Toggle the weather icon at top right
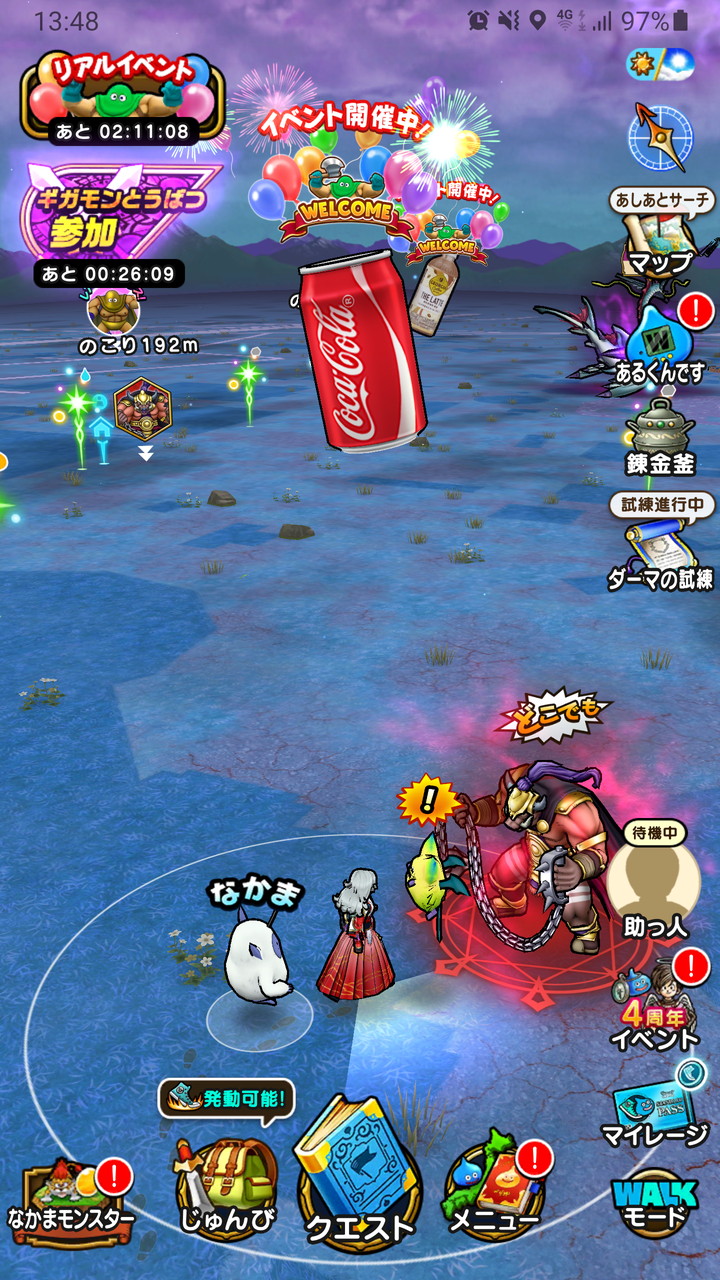 pos(660,64)
